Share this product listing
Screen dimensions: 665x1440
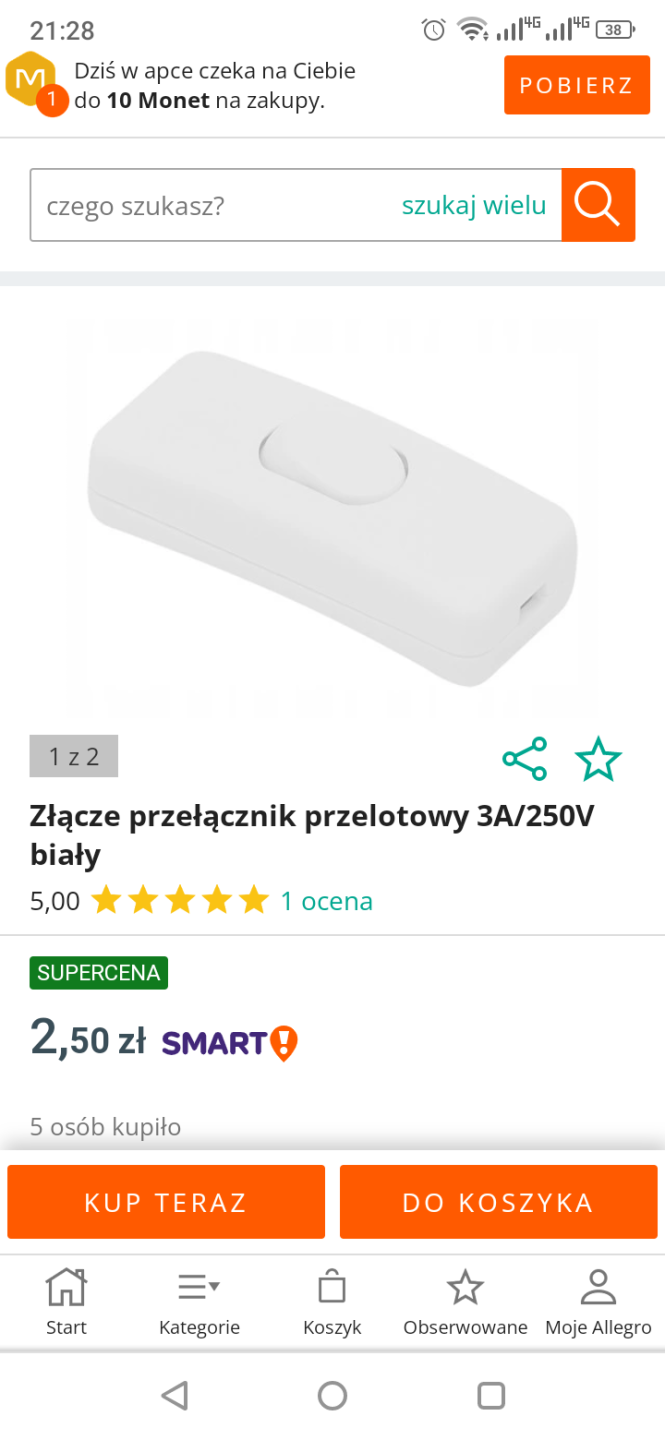[x=525, y=759]
